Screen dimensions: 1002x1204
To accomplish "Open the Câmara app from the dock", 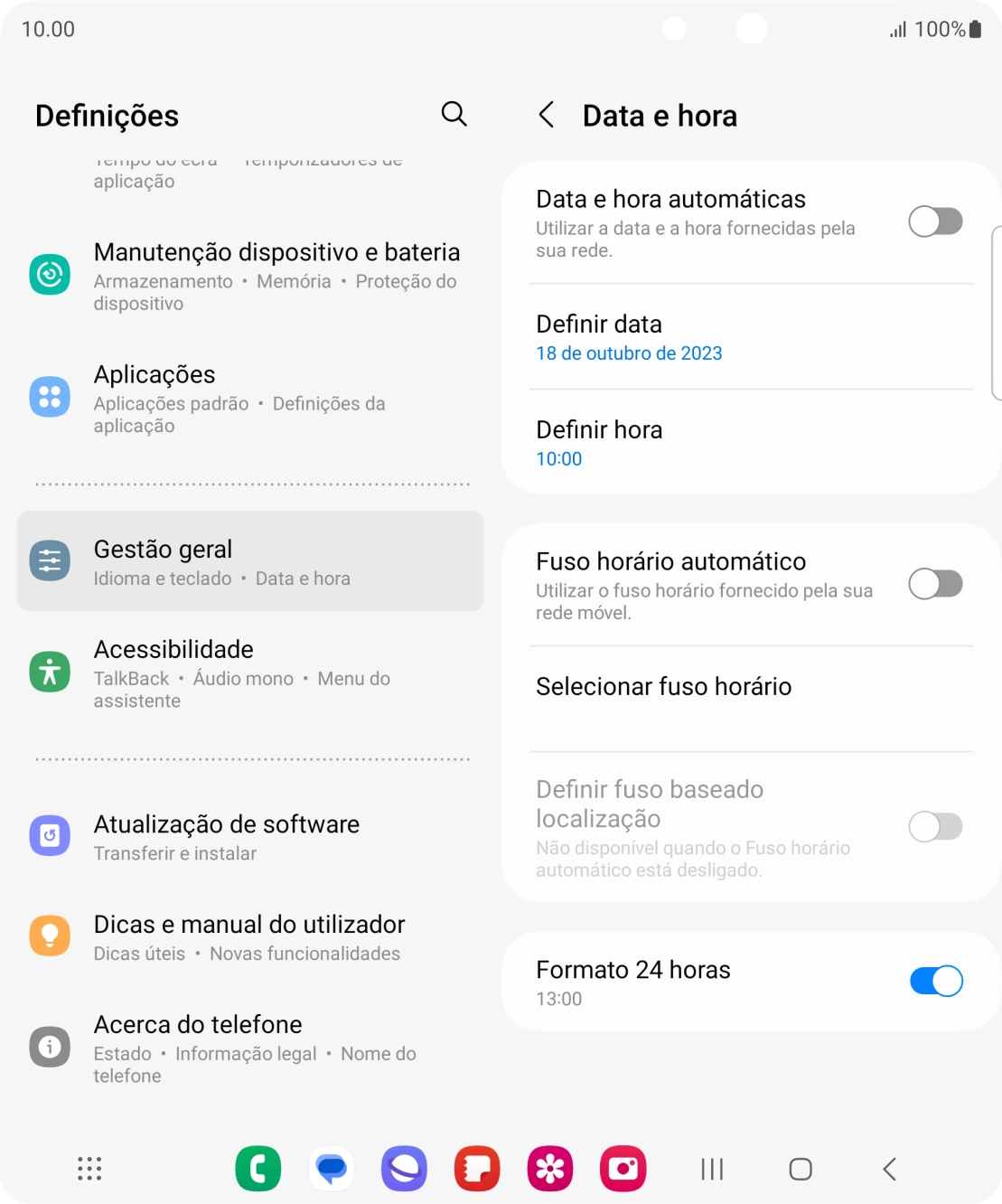I will pyautogui.click(x=623, y=1168).
